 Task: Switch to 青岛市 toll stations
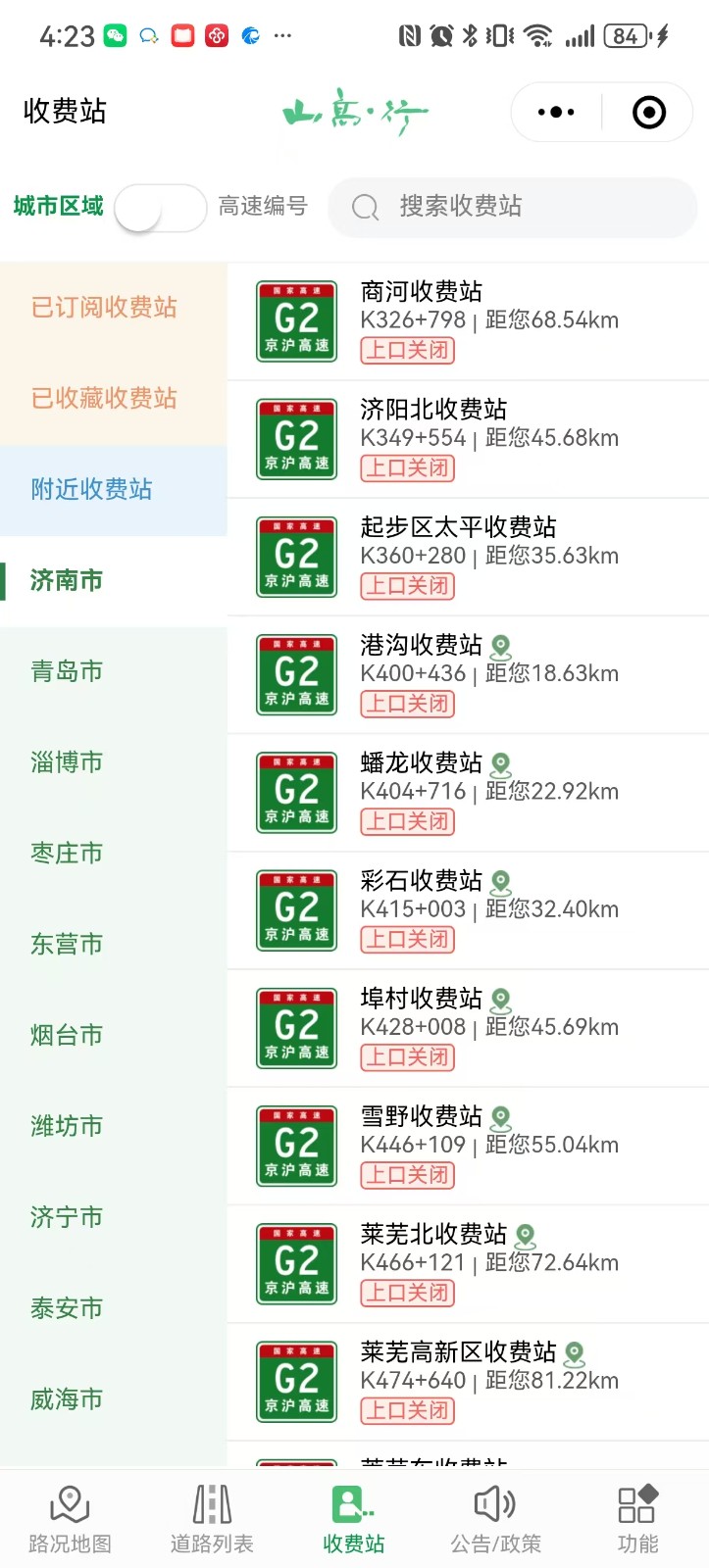pyautogui.click(x=67, y=671)
